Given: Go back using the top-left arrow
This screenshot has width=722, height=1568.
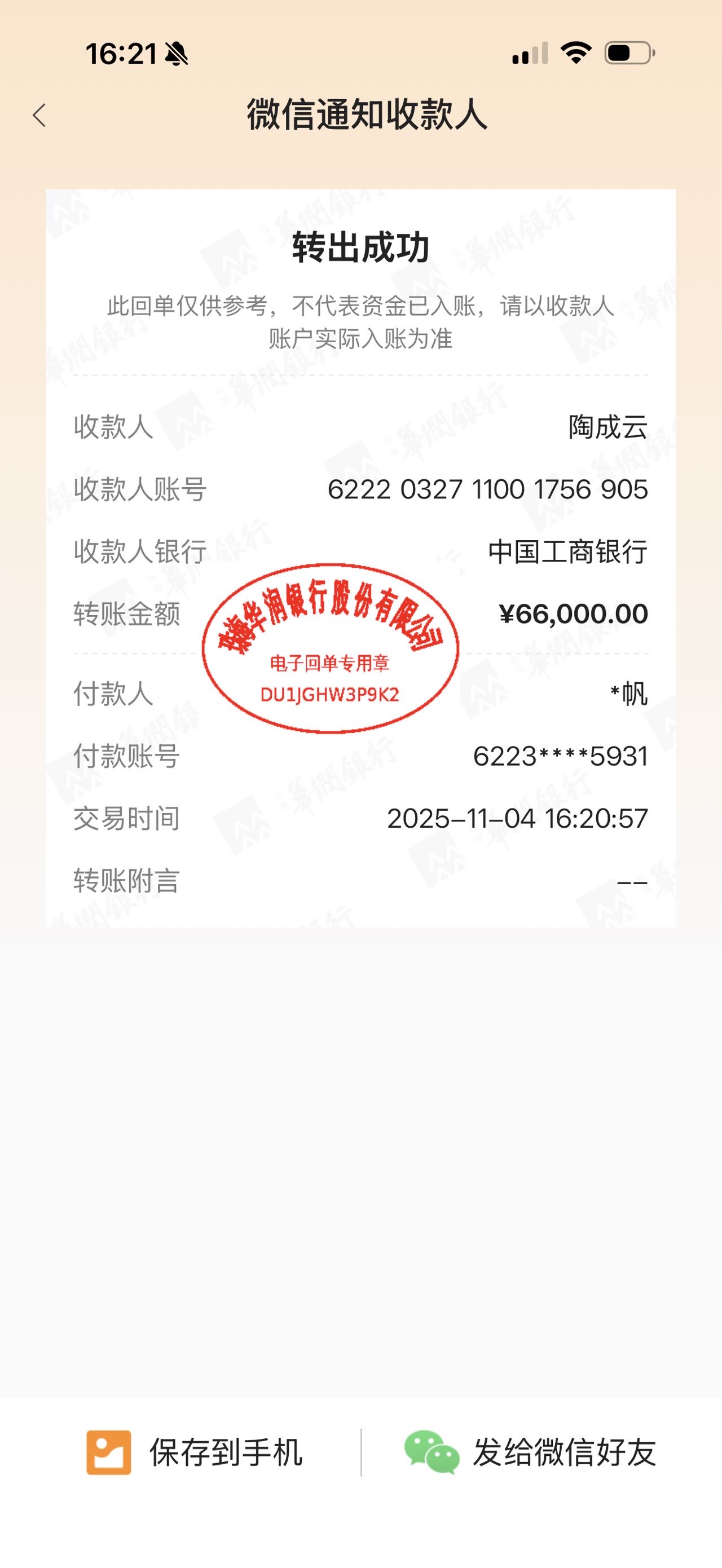Looking at the screenshot, I should click(39, 115).
